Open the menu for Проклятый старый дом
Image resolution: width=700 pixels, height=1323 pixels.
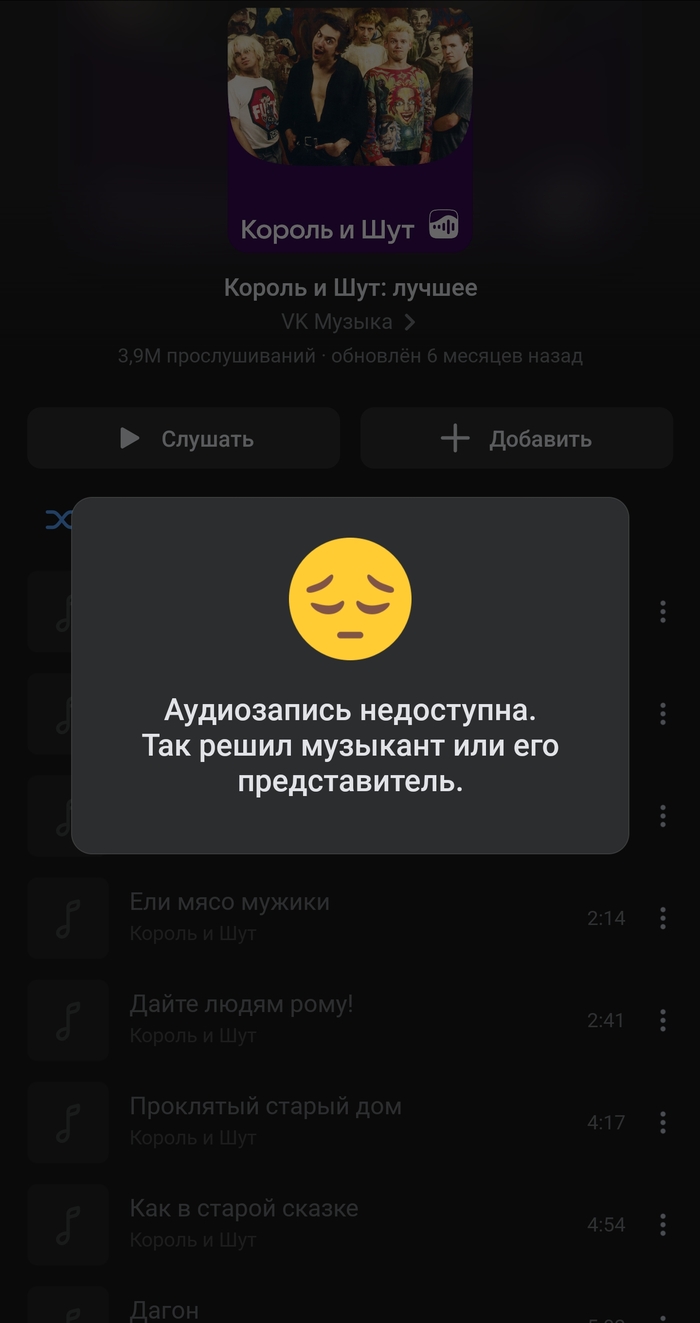pos(662,1122)
